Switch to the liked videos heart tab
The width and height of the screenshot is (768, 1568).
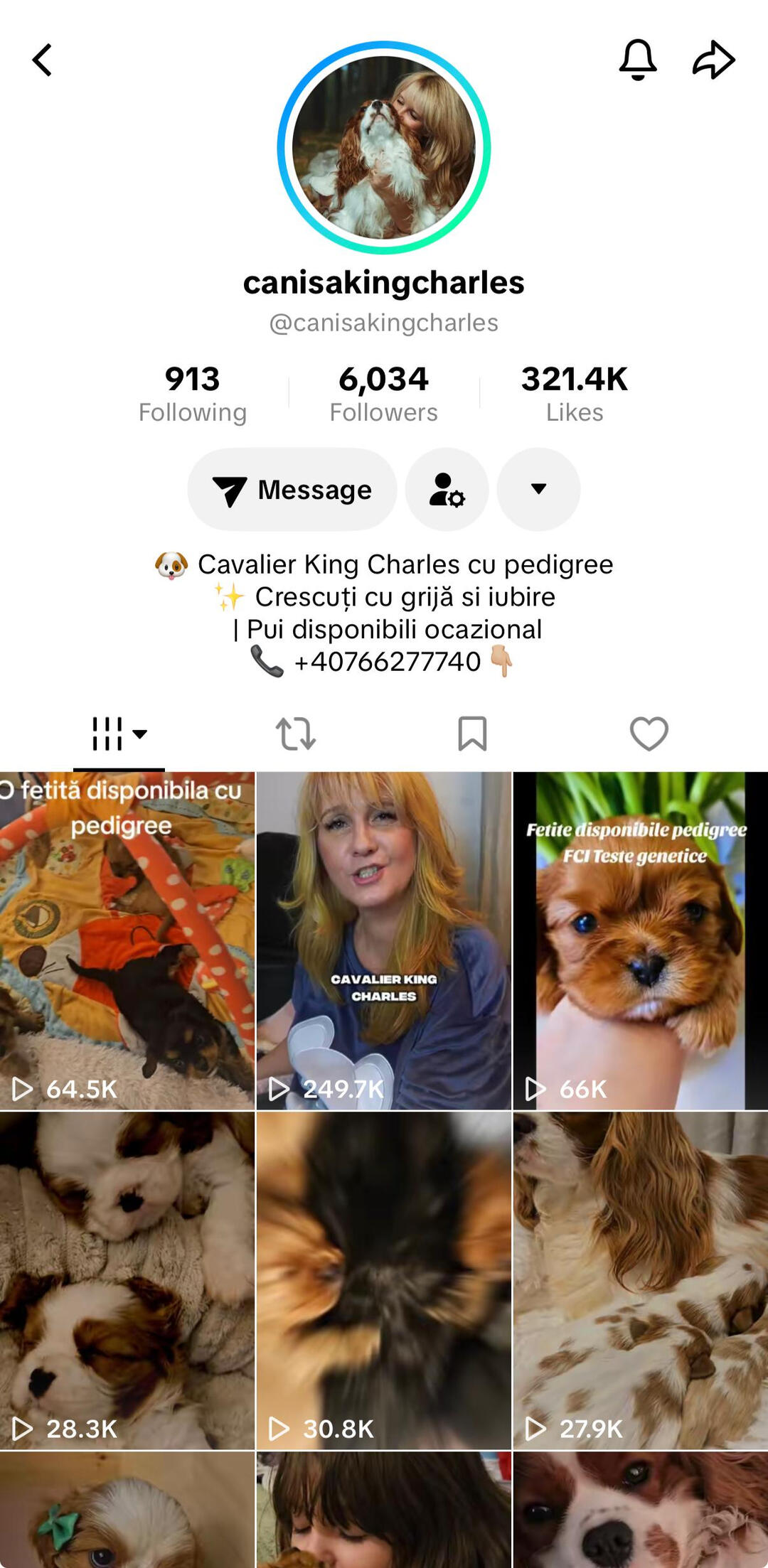tap(649, 734)
